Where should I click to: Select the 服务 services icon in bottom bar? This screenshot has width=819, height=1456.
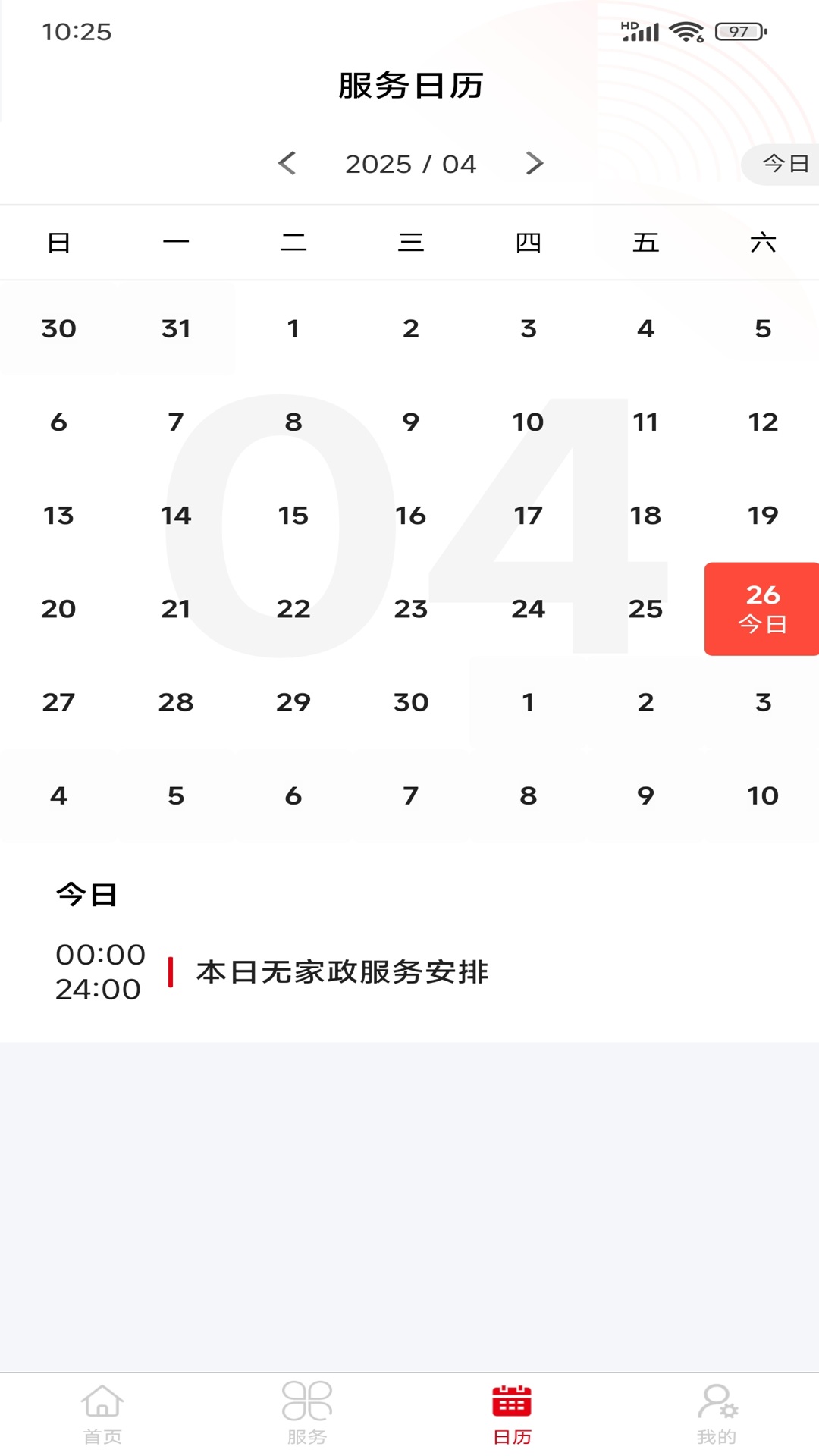pyautogui.click(x=307, y=1407)
